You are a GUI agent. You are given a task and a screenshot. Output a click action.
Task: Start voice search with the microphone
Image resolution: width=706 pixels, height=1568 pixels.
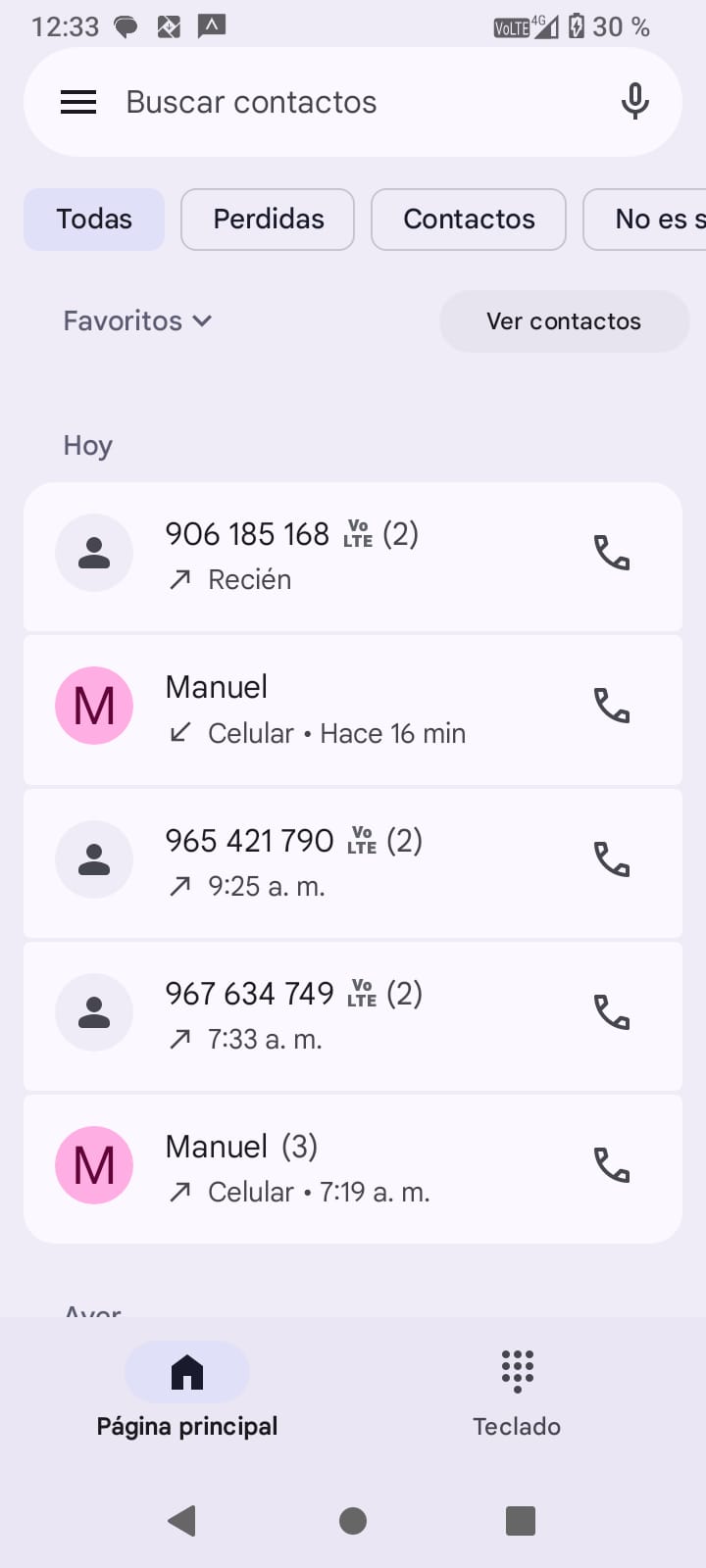point(634,102)
